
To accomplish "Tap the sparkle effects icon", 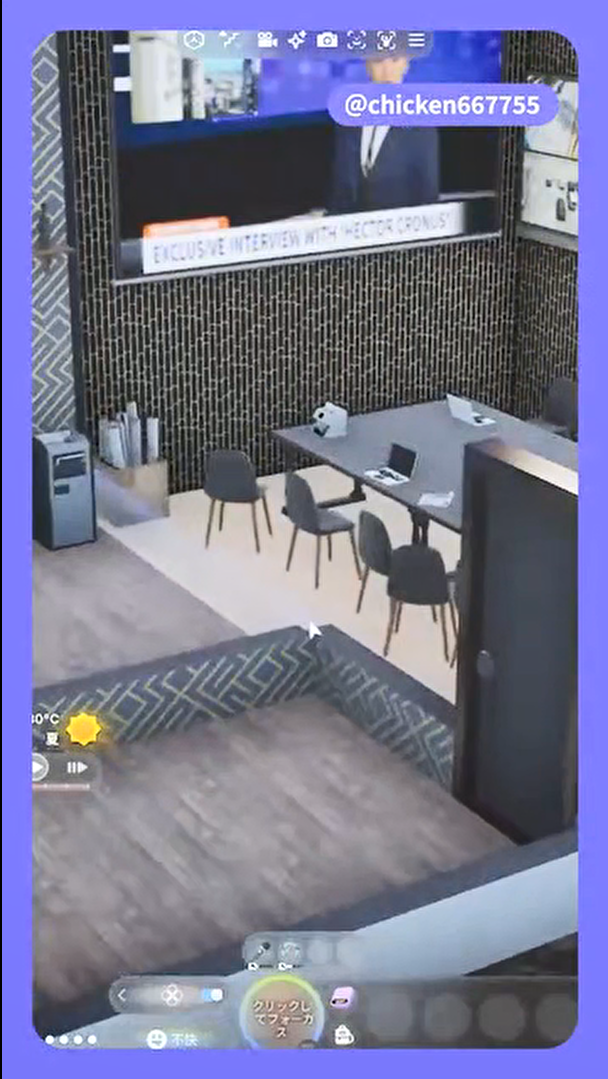I will [296, 40].
